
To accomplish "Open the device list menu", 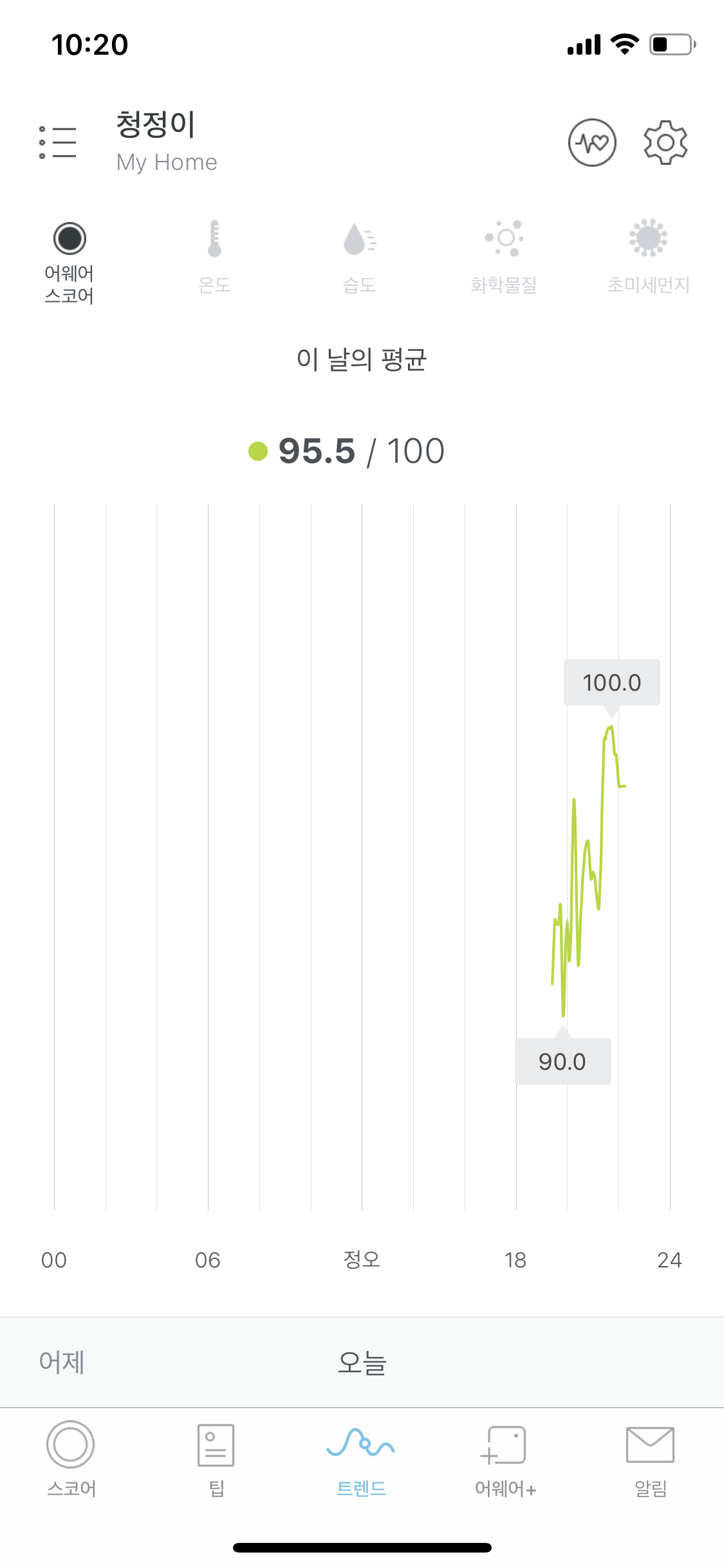I will (x=57, y=142).
